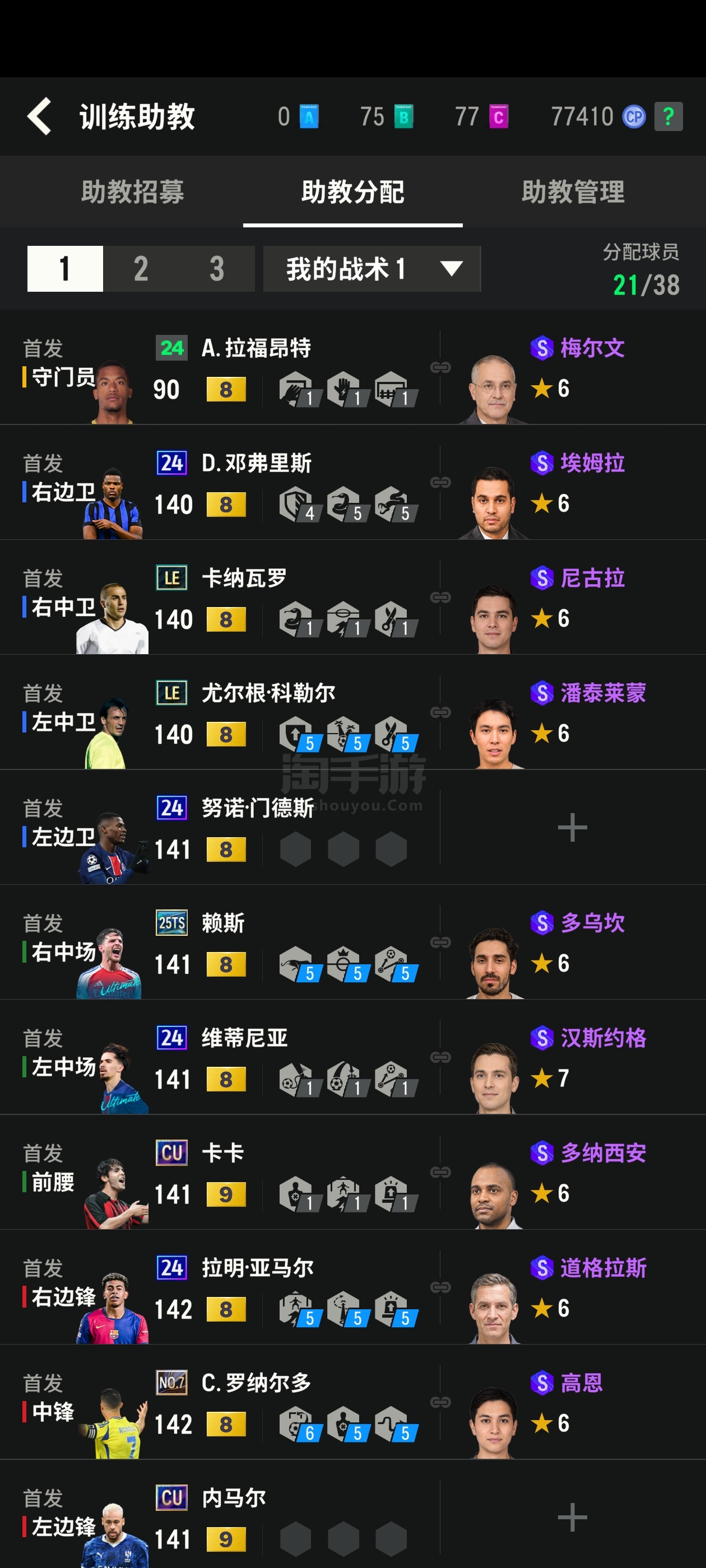Select squad slot 1
The width and height of the screenshot is (706, 1568).
(65, 268)
